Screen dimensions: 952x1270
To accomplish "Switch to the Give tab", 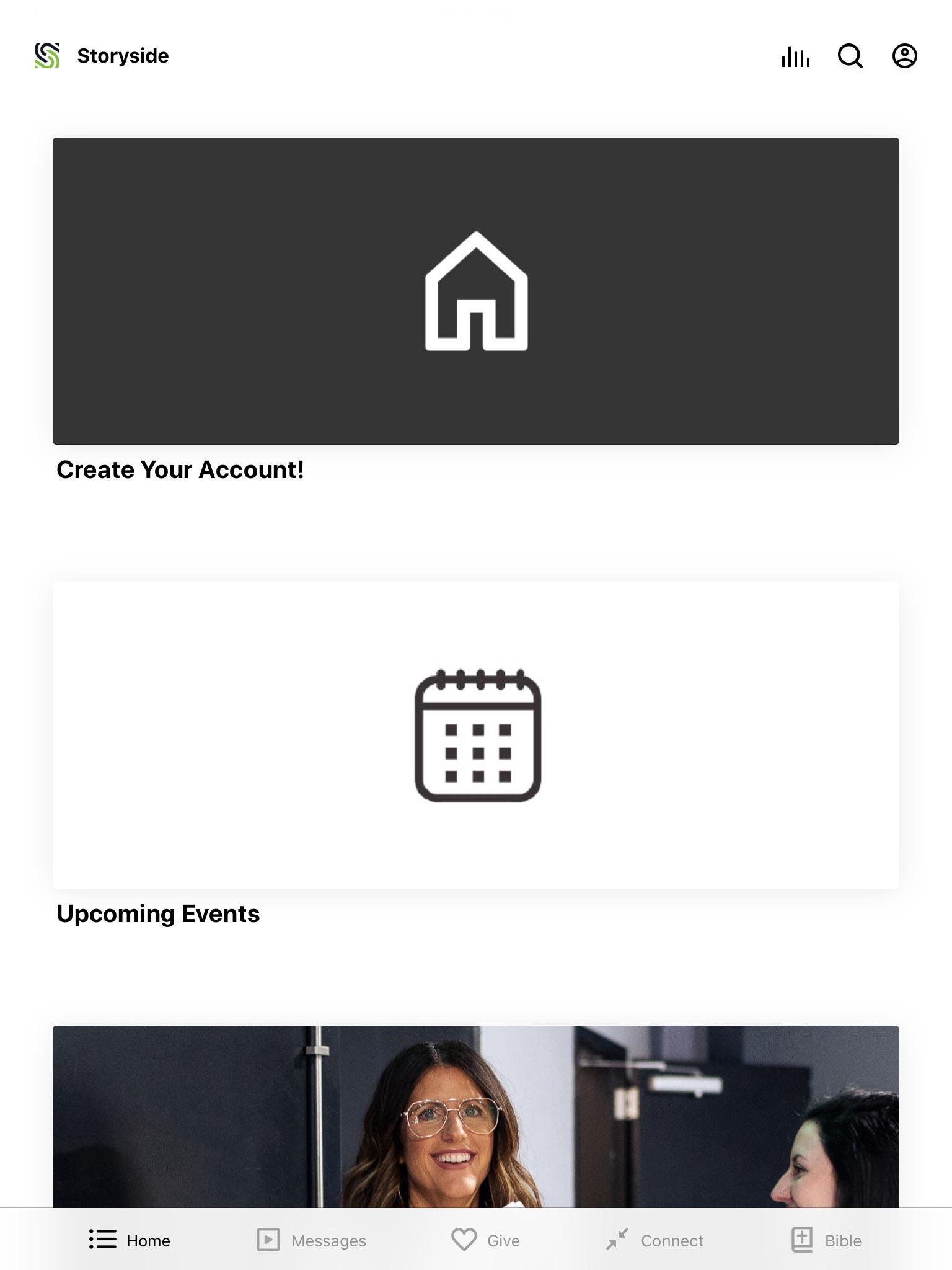I will coord(485,1240).
